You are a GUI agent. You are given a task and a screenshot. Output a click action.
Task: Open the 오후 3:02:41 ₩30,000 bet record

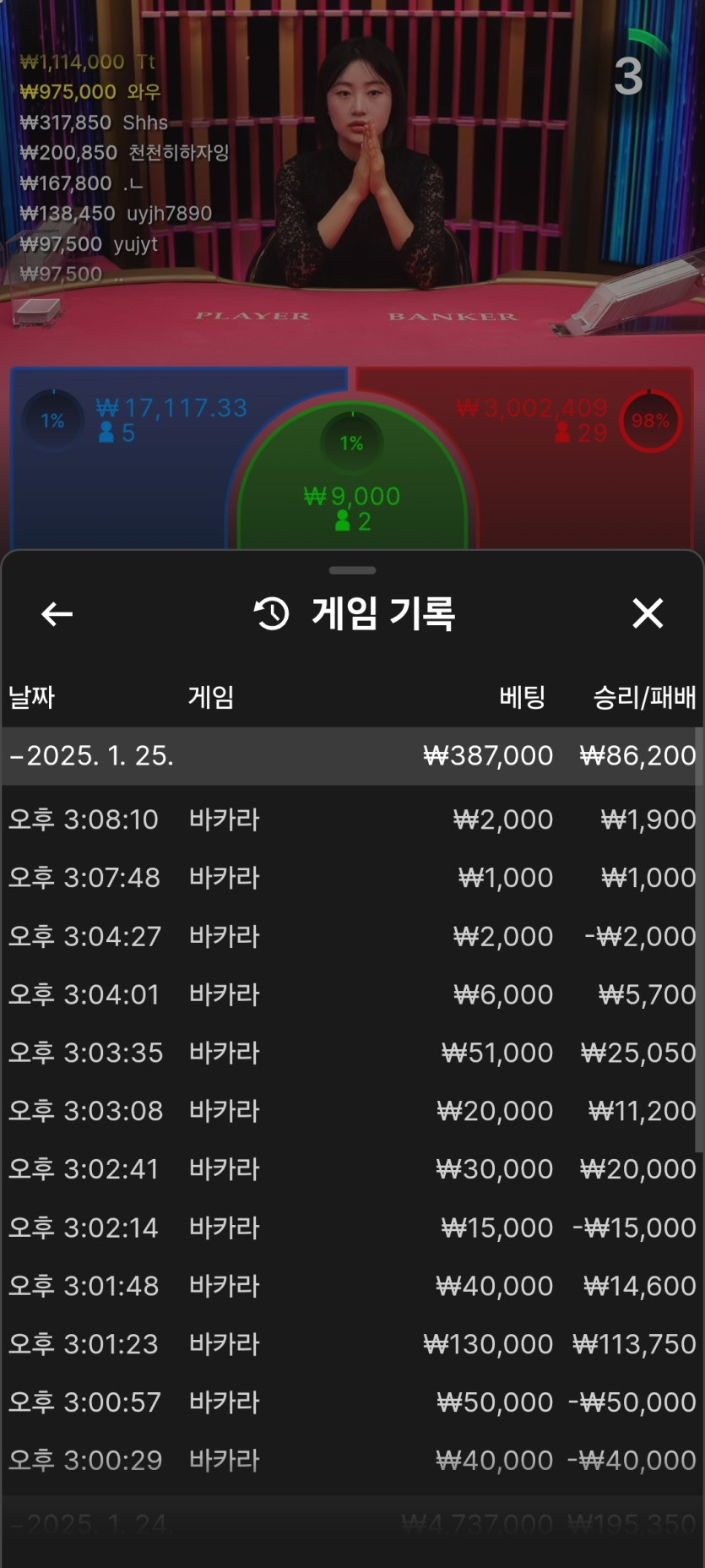click(351, 1169)
